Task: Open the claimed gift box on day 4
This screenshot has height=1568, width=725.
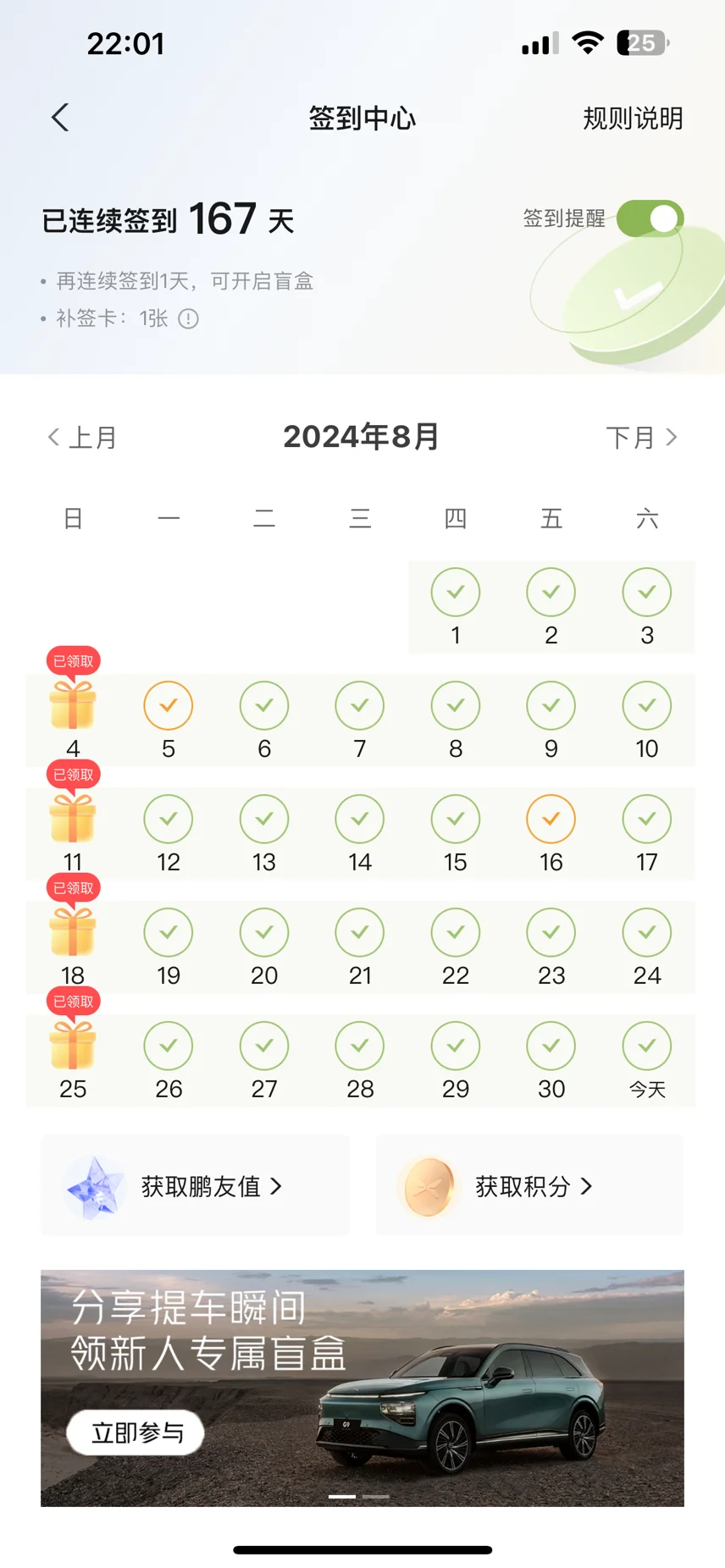Action: 73,705
